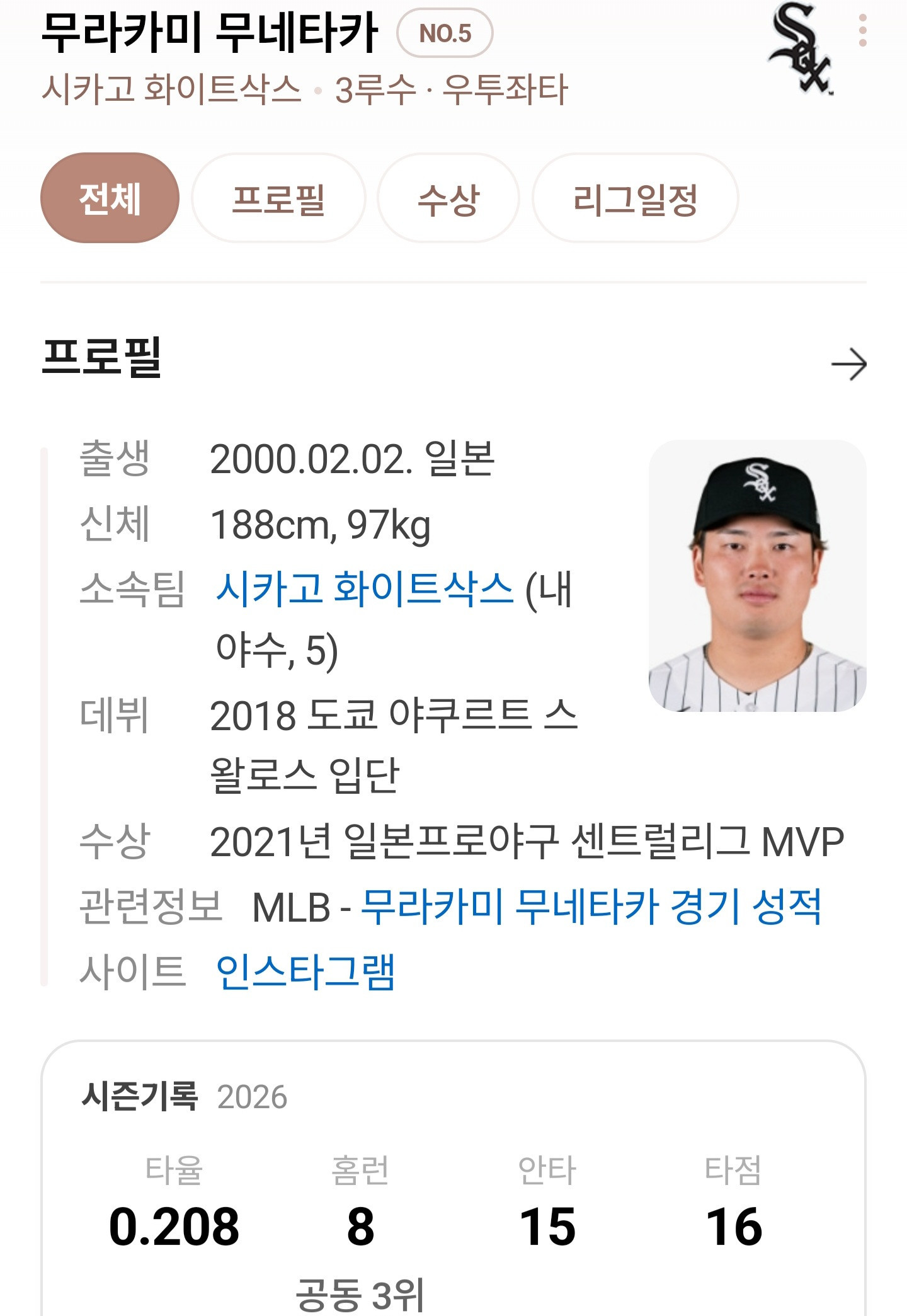Switch to the 프로필 tab

coord(278,198)
